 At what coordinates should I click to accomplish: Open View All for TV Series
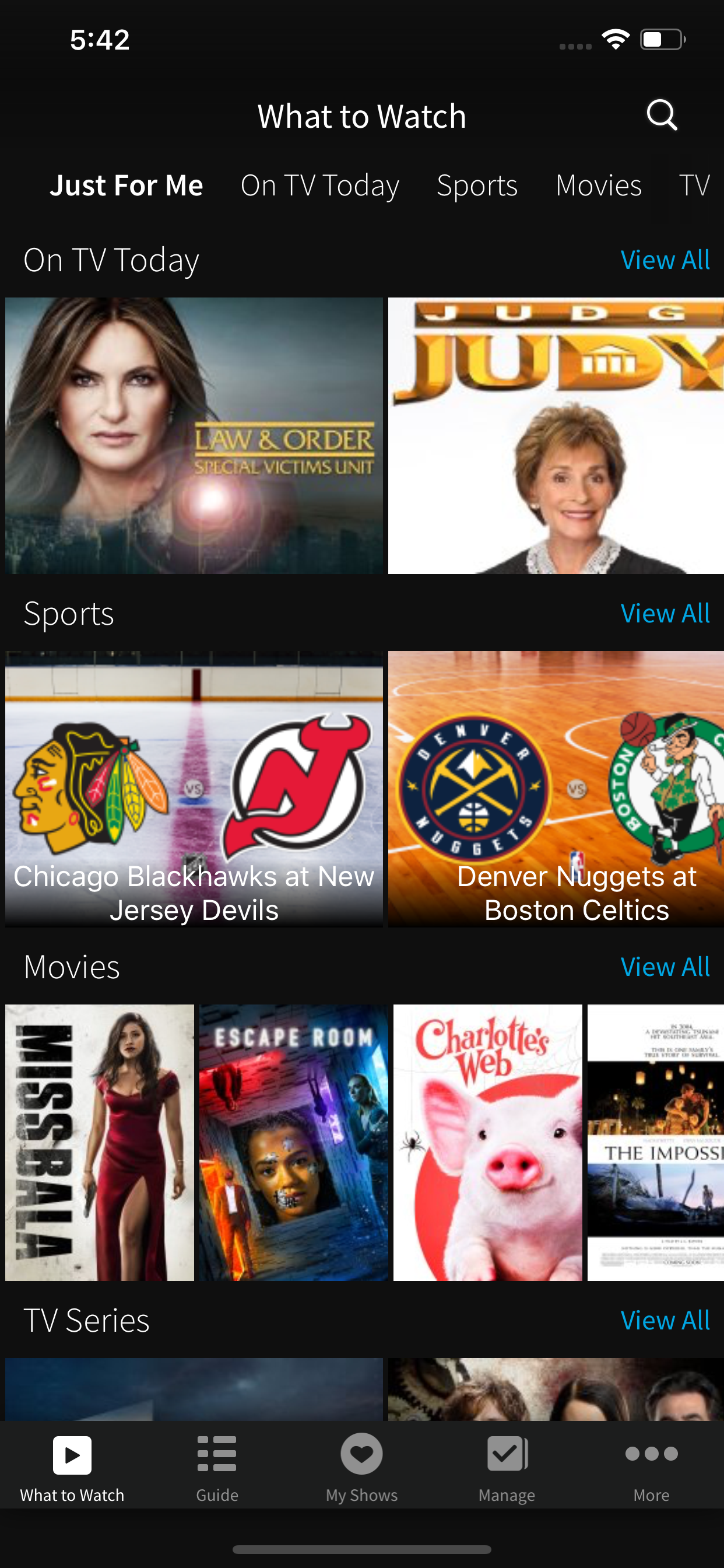665,1319
